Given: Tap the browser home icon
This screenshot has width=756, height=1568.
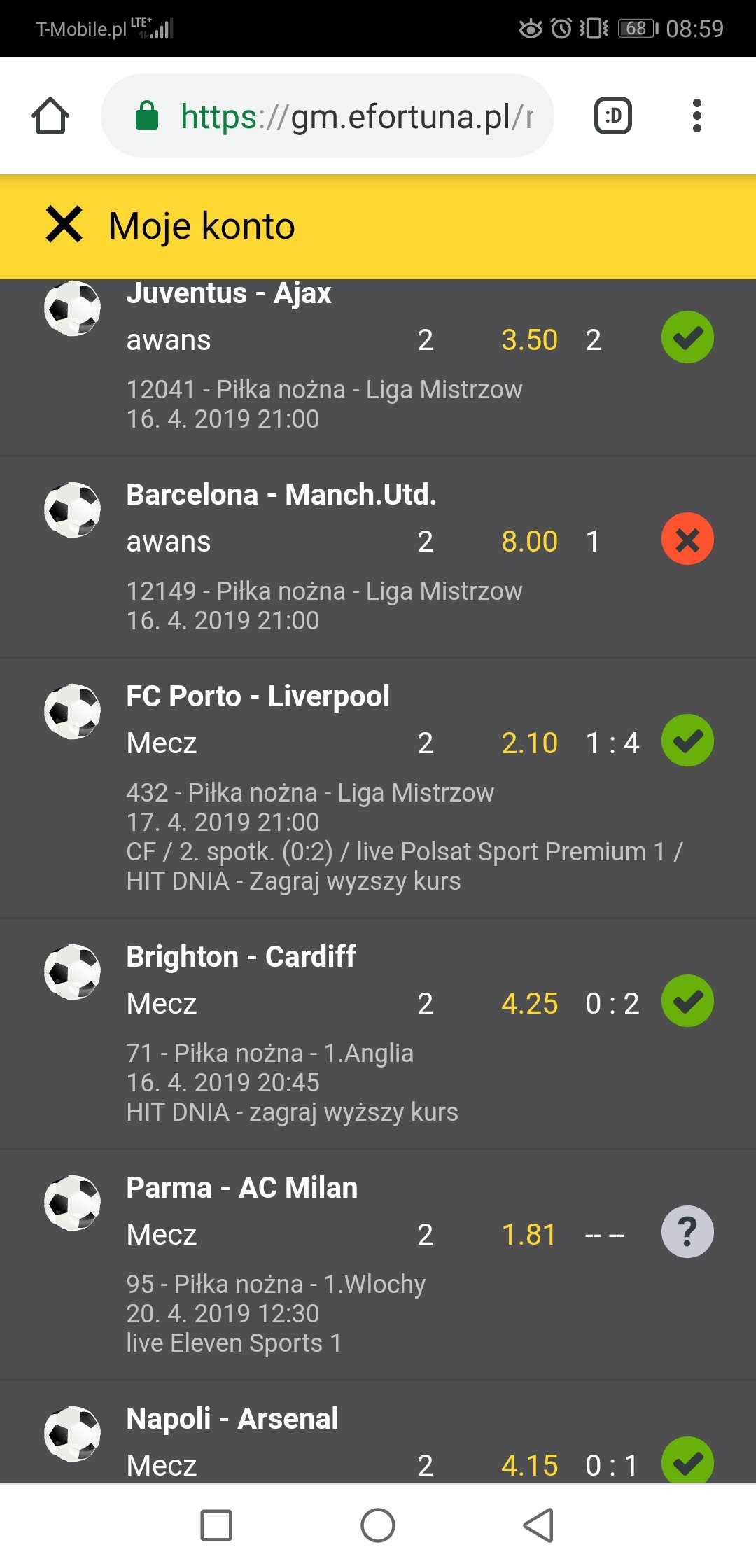Looking at the screenshot, I should [50, 115].
